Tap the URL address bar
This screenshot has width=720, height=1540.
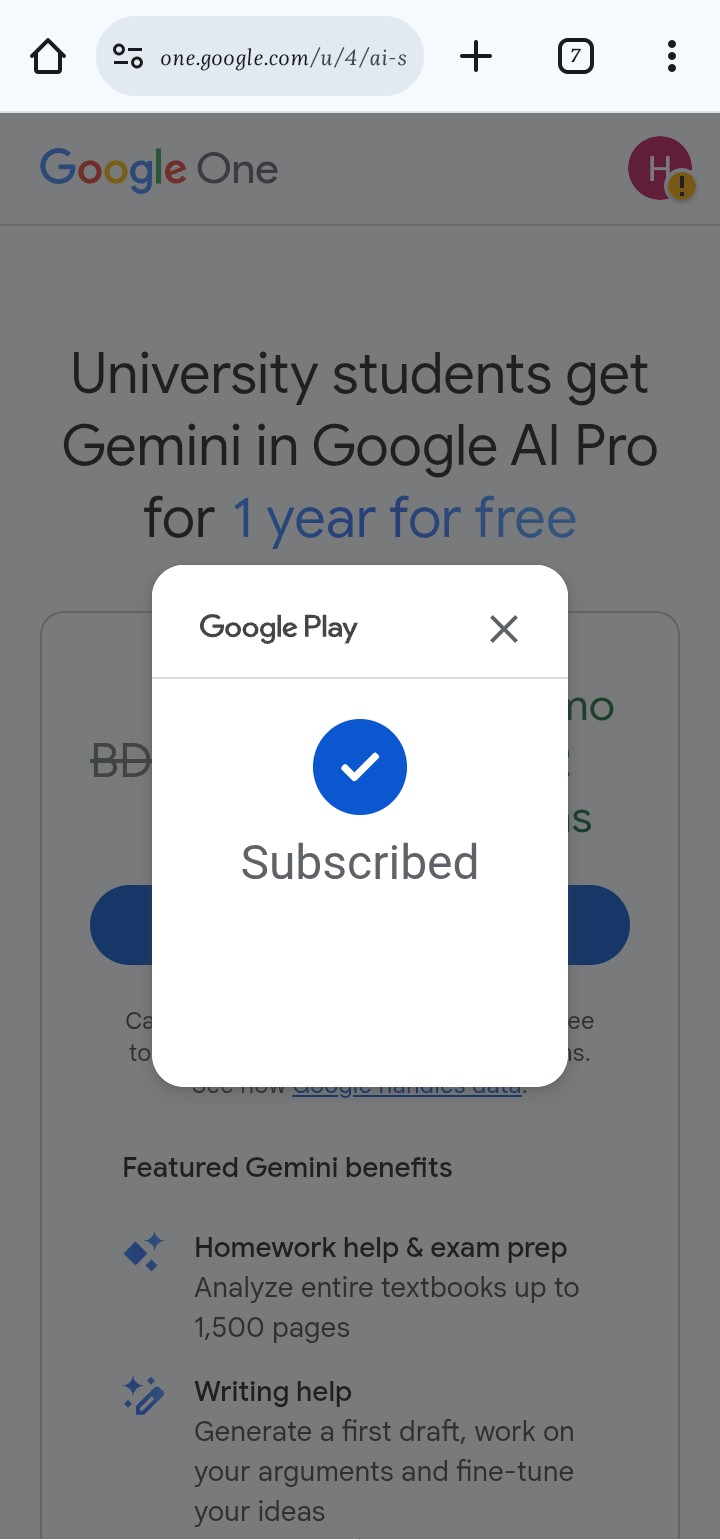(x=283, y=57)
